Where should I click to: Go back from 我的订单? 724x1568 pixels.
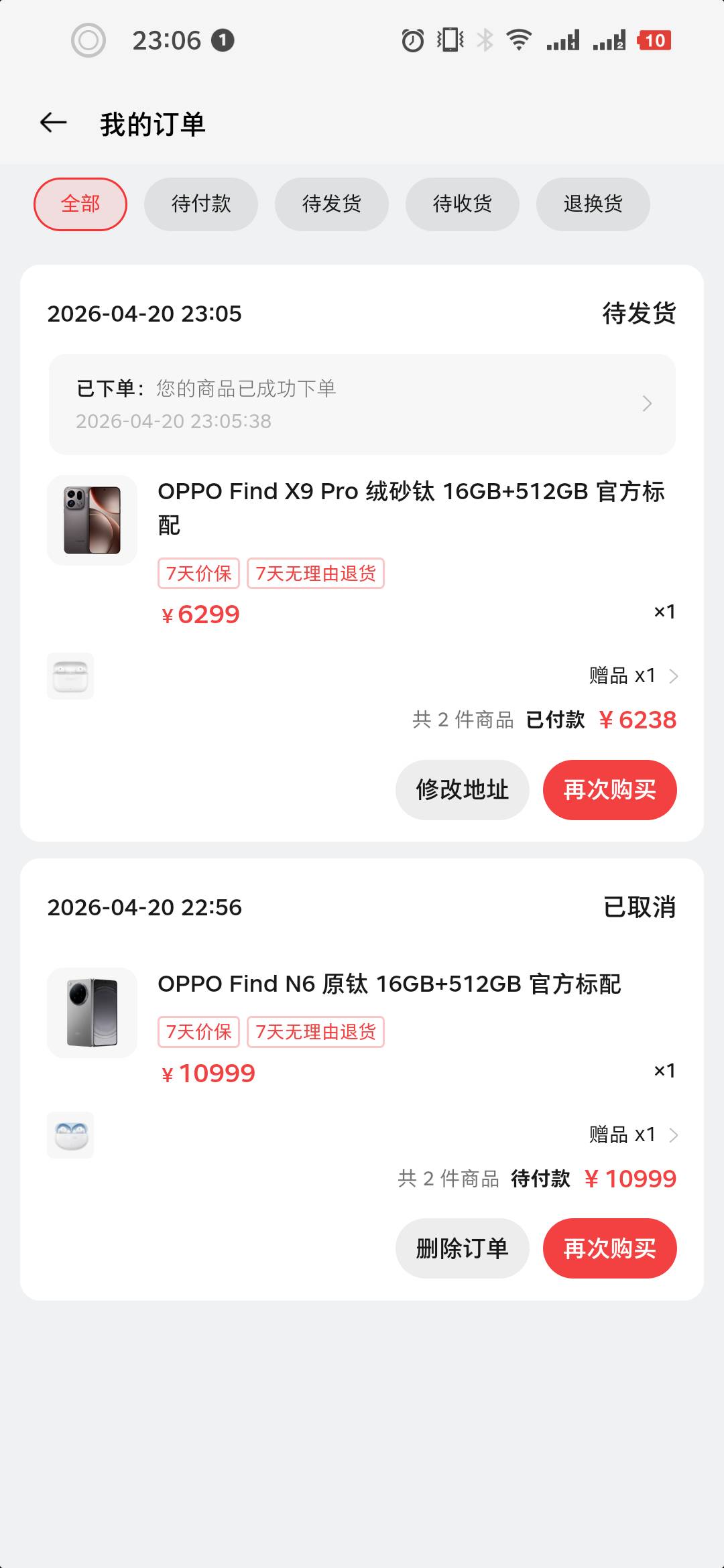coord(54,123)
